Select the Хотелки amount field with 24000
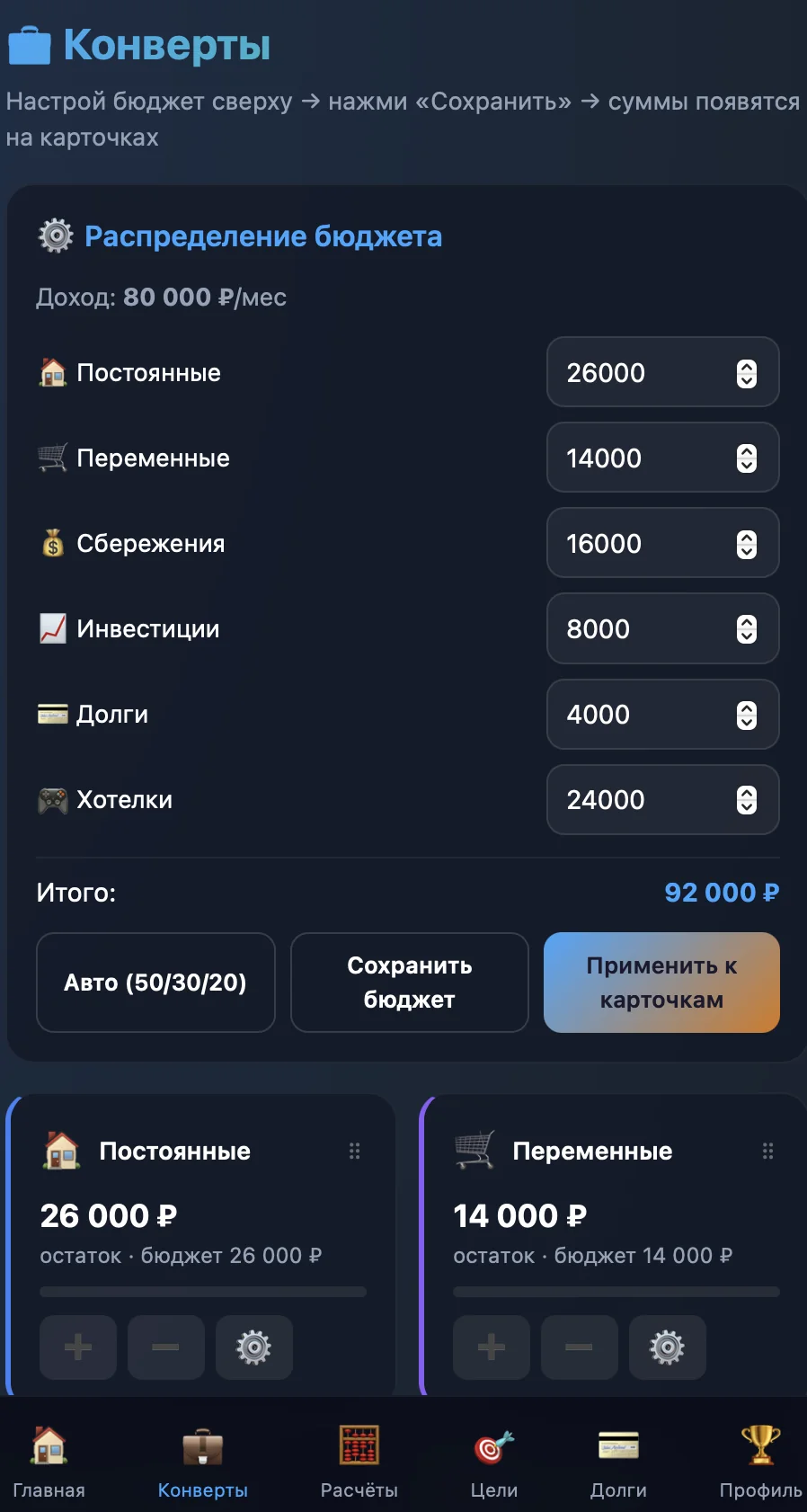Viewport: 807px width, 1512px height. pyautogui.click(x=662, y=800)
